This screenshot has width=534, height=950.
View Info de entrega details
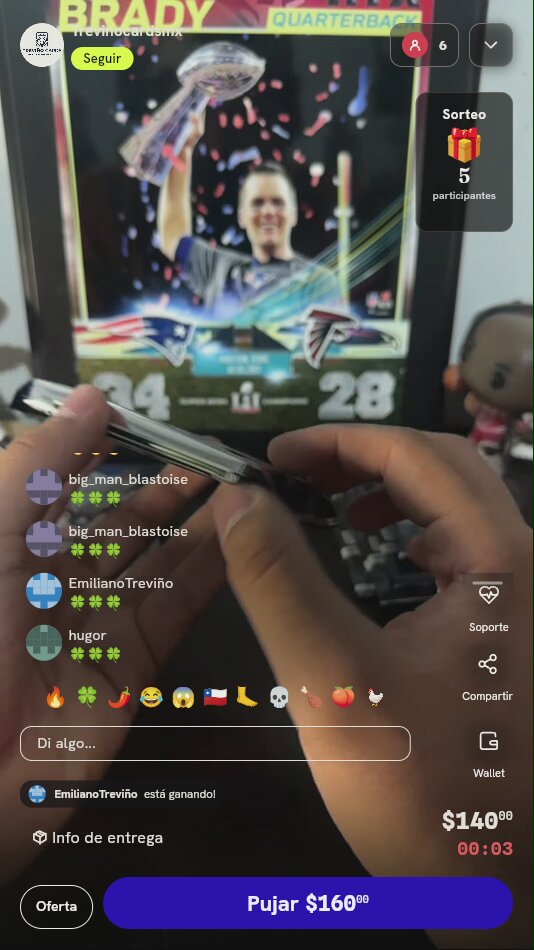(x=98, y=838)
